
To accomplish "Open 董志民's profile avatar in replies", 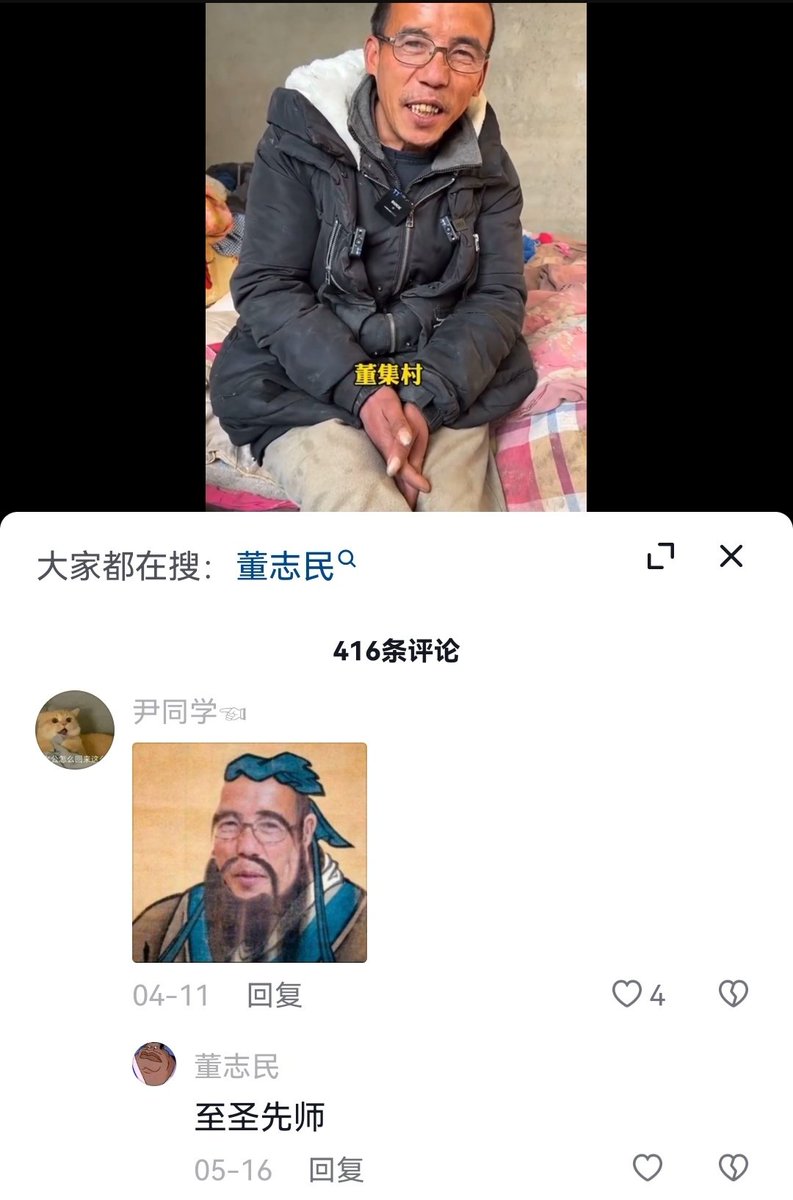I will click(x=154, y=1065).
